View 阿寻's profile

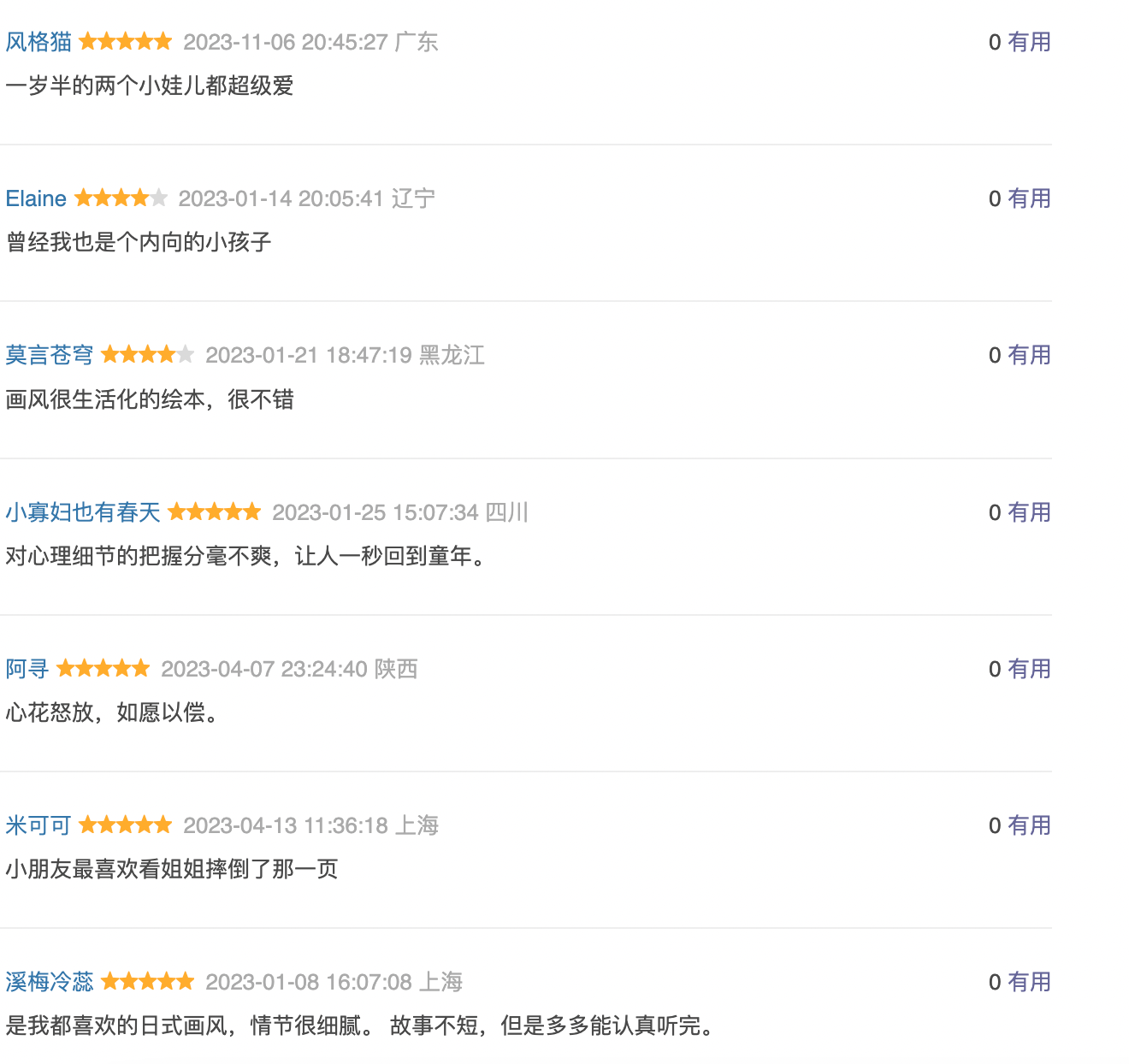27,669
